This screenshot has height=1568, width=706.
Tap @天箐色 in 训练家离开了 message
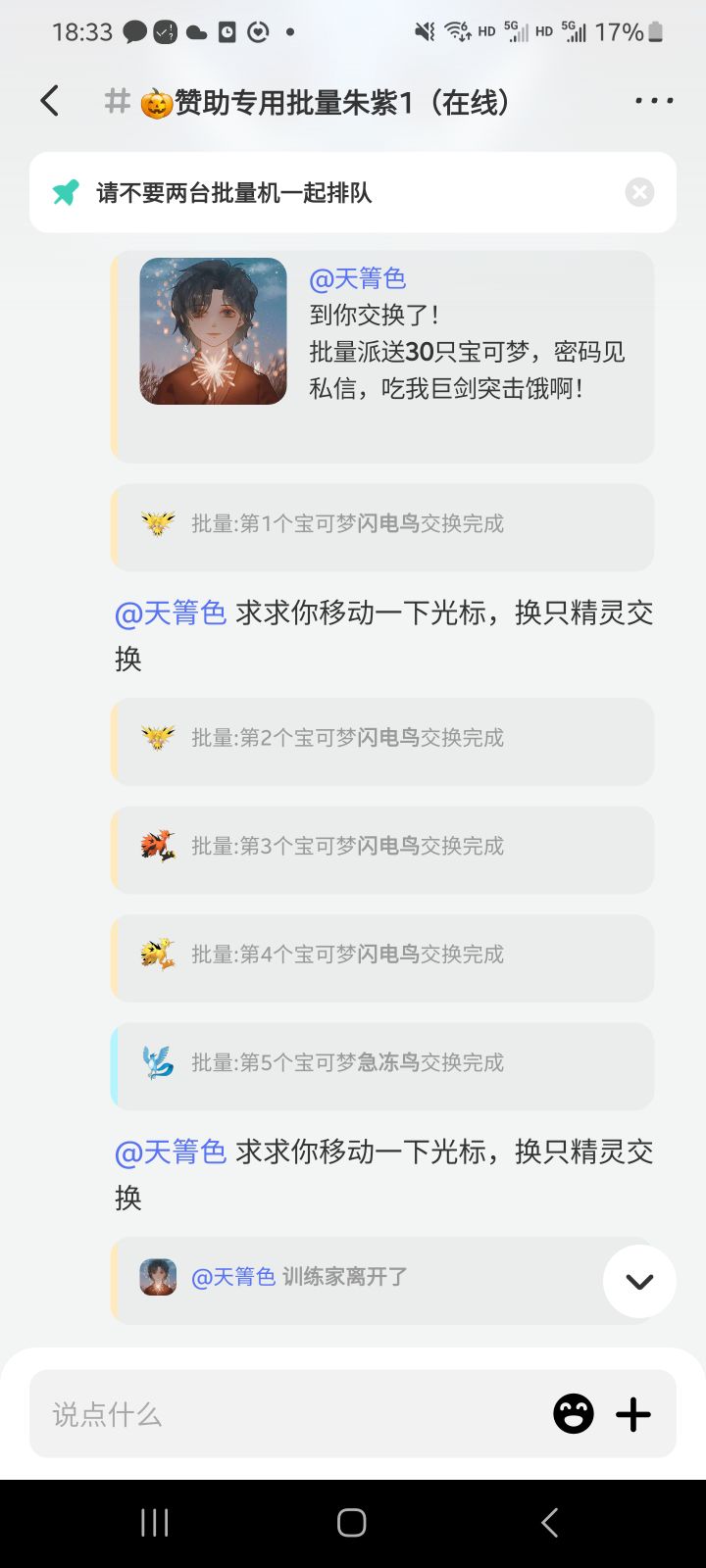pos(232,1277)
